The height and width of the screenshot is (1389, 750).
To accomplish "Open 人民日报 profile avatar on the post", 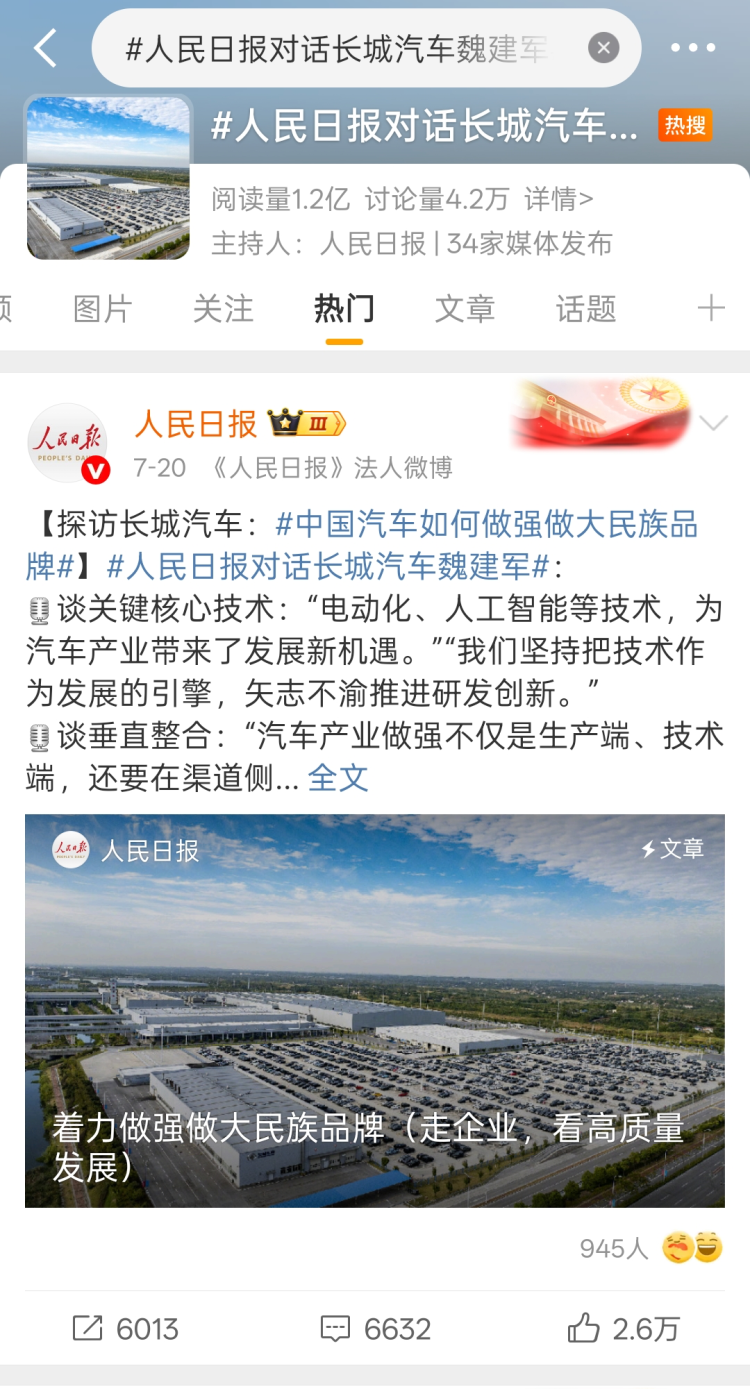I will click(x=68, y=443).
